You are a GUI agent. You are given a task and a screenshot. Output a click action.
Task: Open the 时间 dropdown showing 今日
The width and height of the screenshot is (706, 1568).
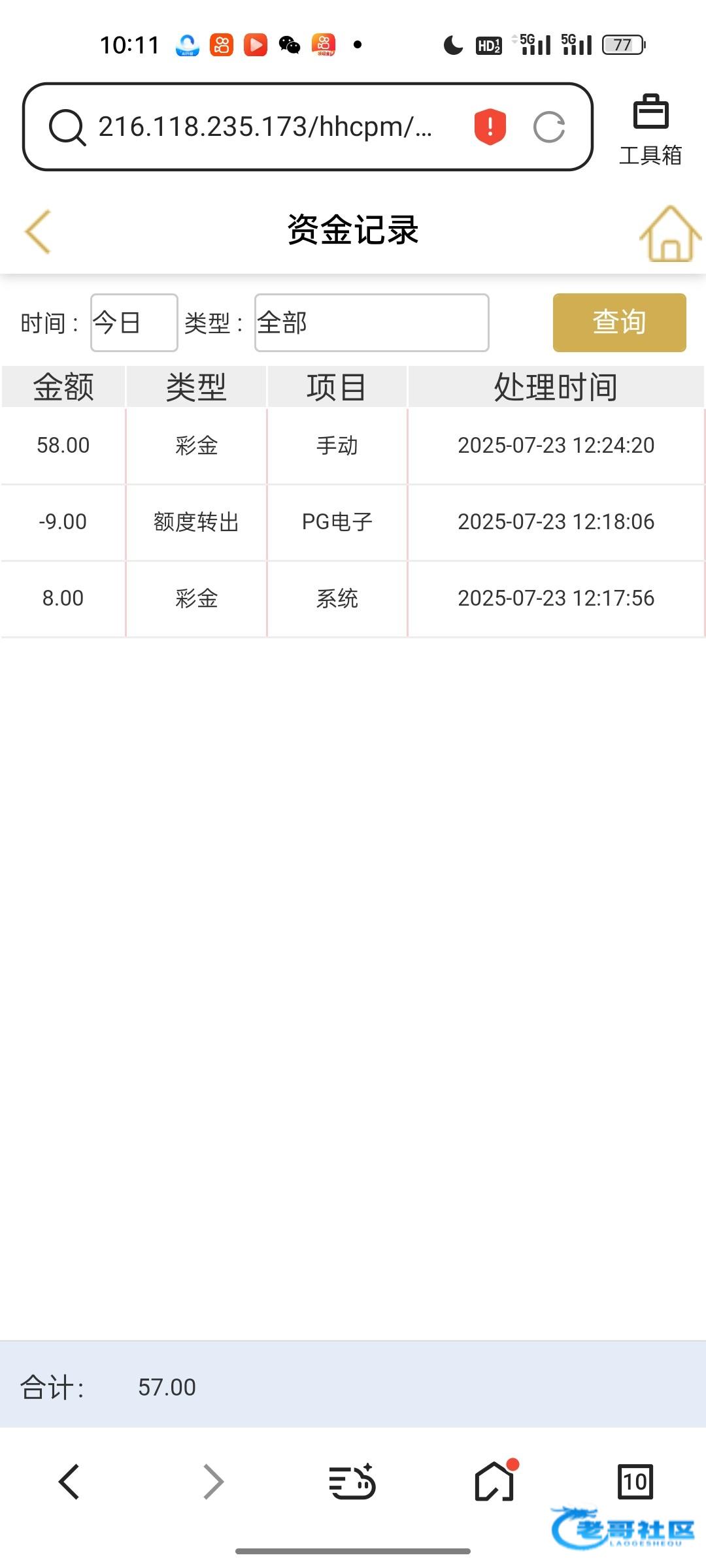point(134,323)
